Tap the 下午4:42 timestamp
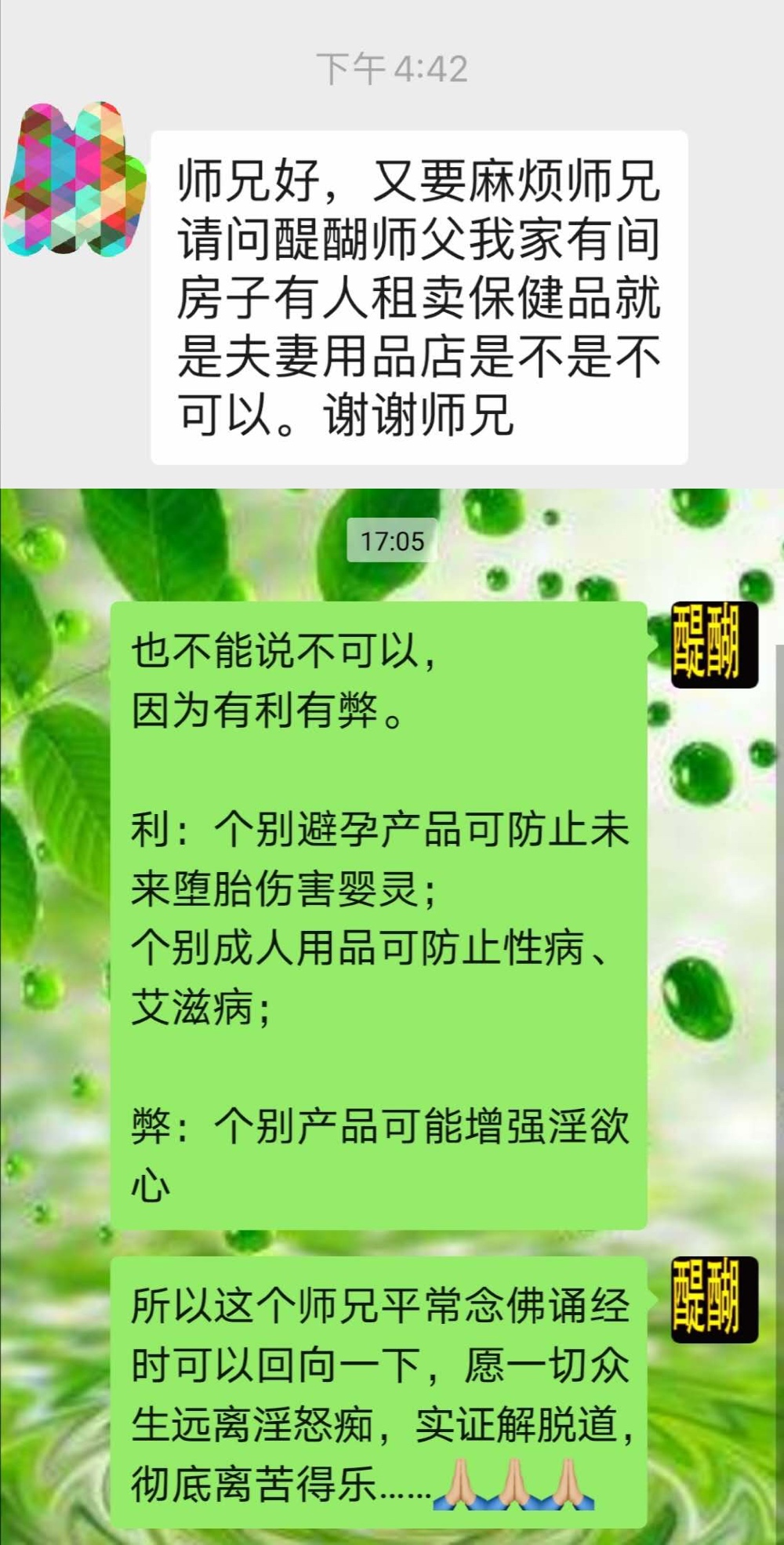 click(392, 67)
